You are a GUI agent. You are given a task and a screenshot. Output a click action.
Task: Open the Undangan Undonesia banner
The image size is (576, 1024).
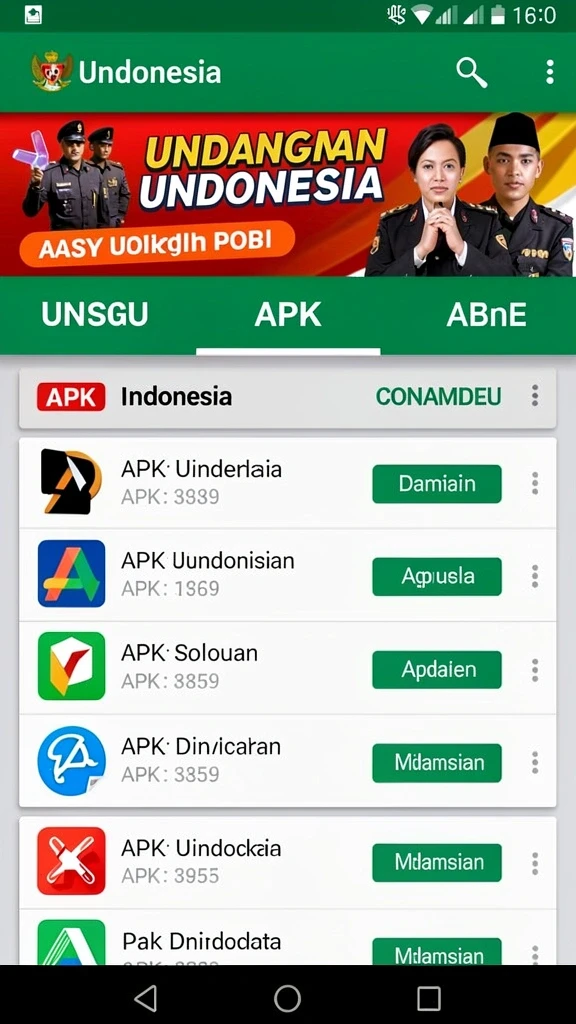(288, 195)
